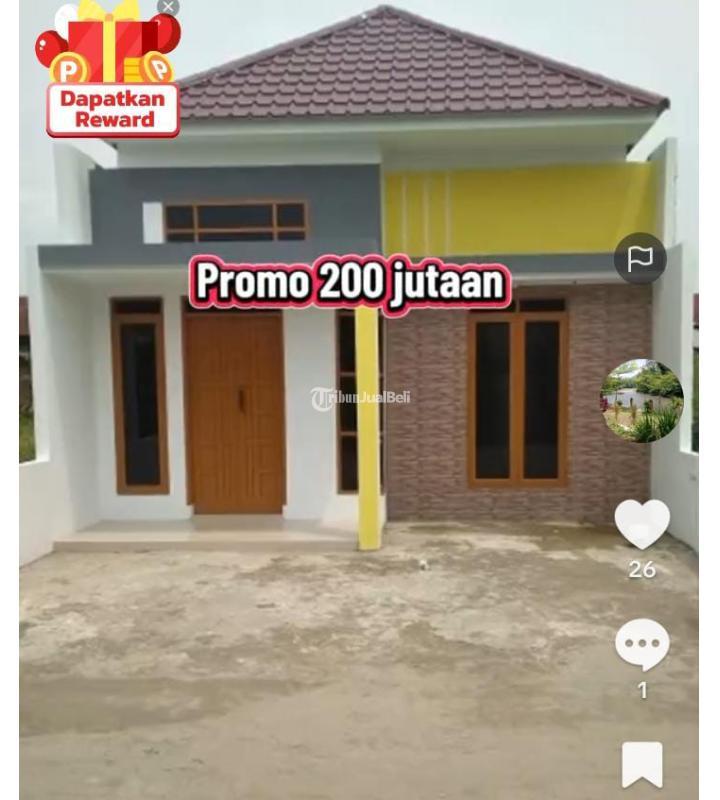
Task: Dismiss the Dapatkan Reward badge
Action: (168, 7)
